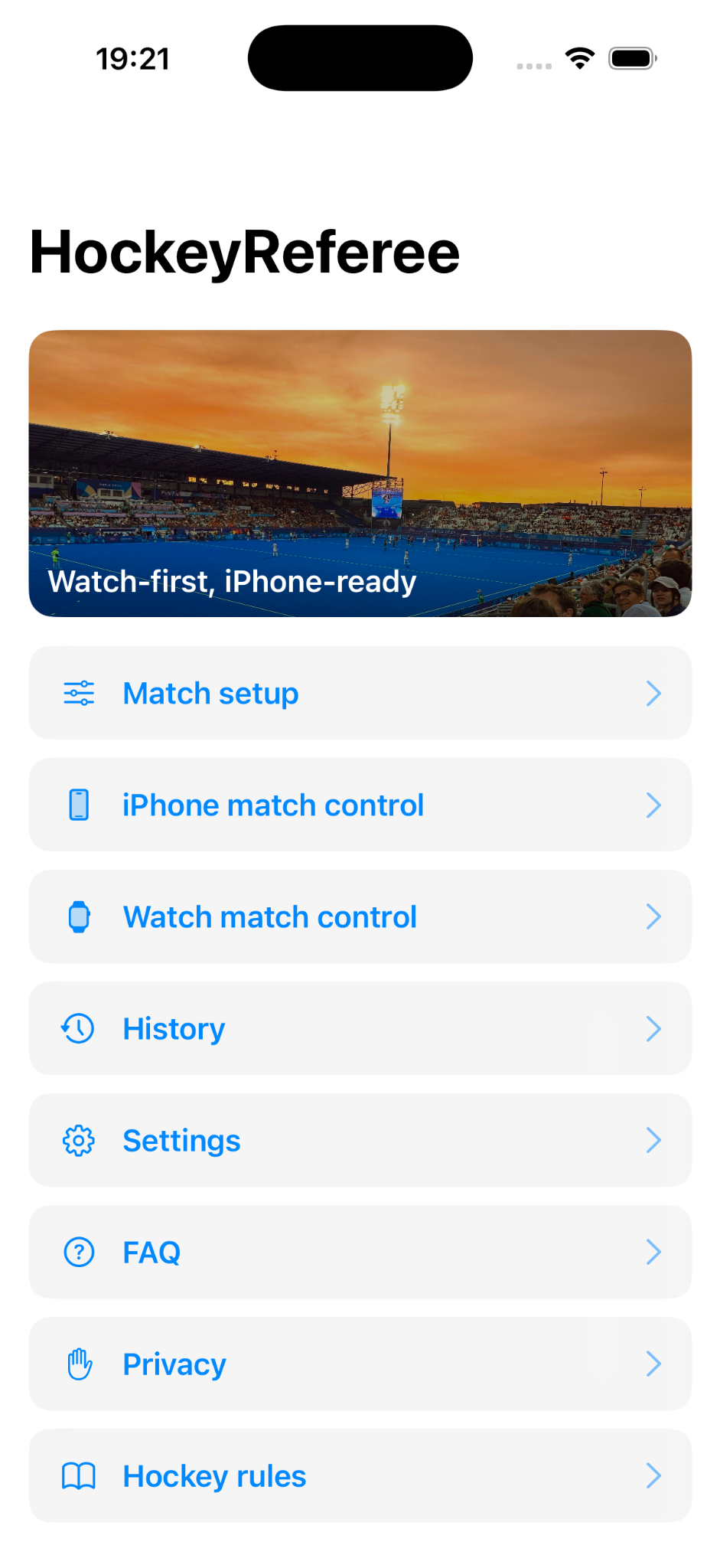Image resolution: width=720 pixels, height=1568 pixels.
Task: Click the History clock icon
Action: click(78, 1028)
